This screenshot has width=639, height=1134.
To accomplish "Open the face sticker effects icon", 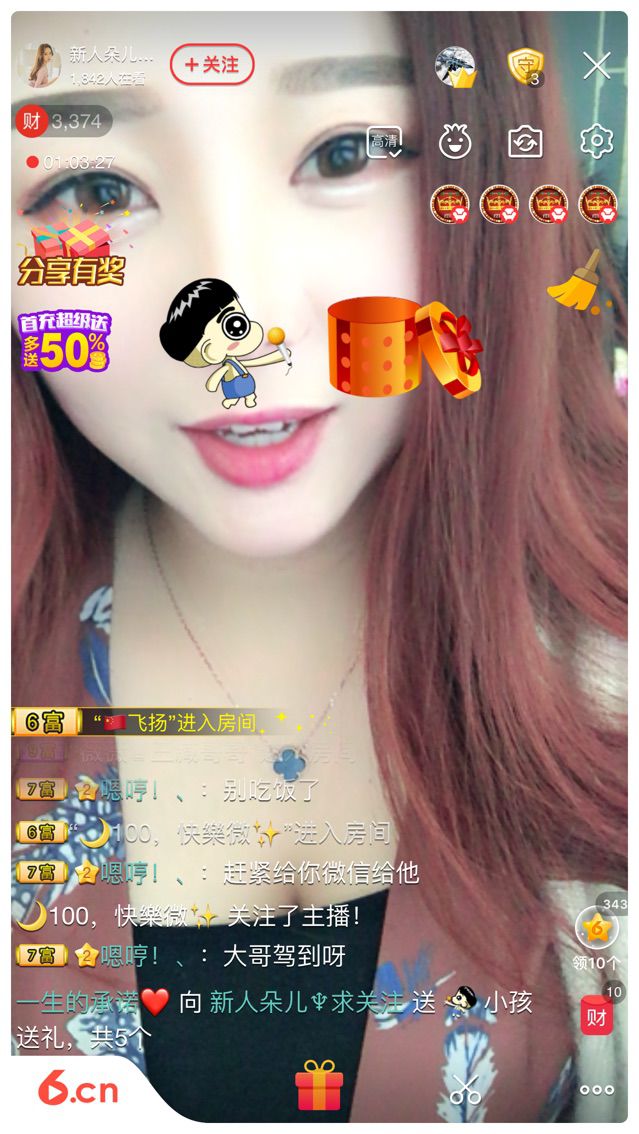I will pyautogui.click(x=455, y=142).
